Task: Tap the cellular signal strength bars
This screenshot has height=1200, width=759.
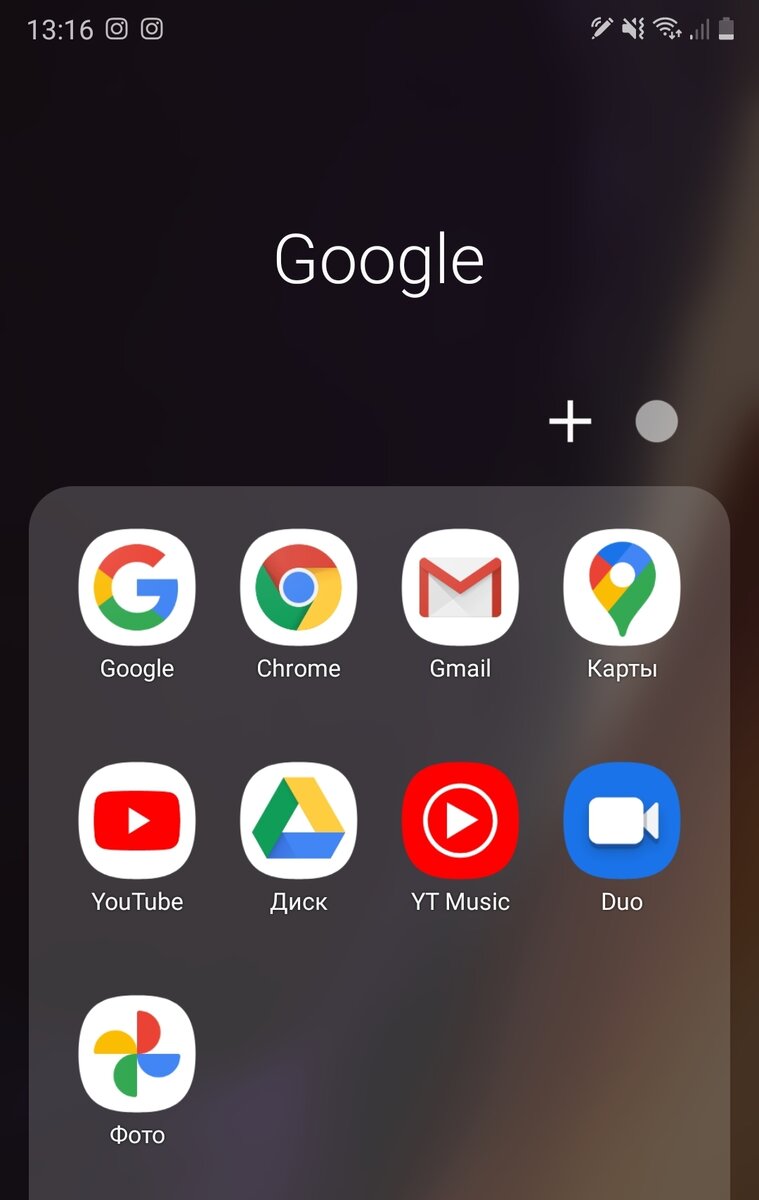Action: [700, 29]
